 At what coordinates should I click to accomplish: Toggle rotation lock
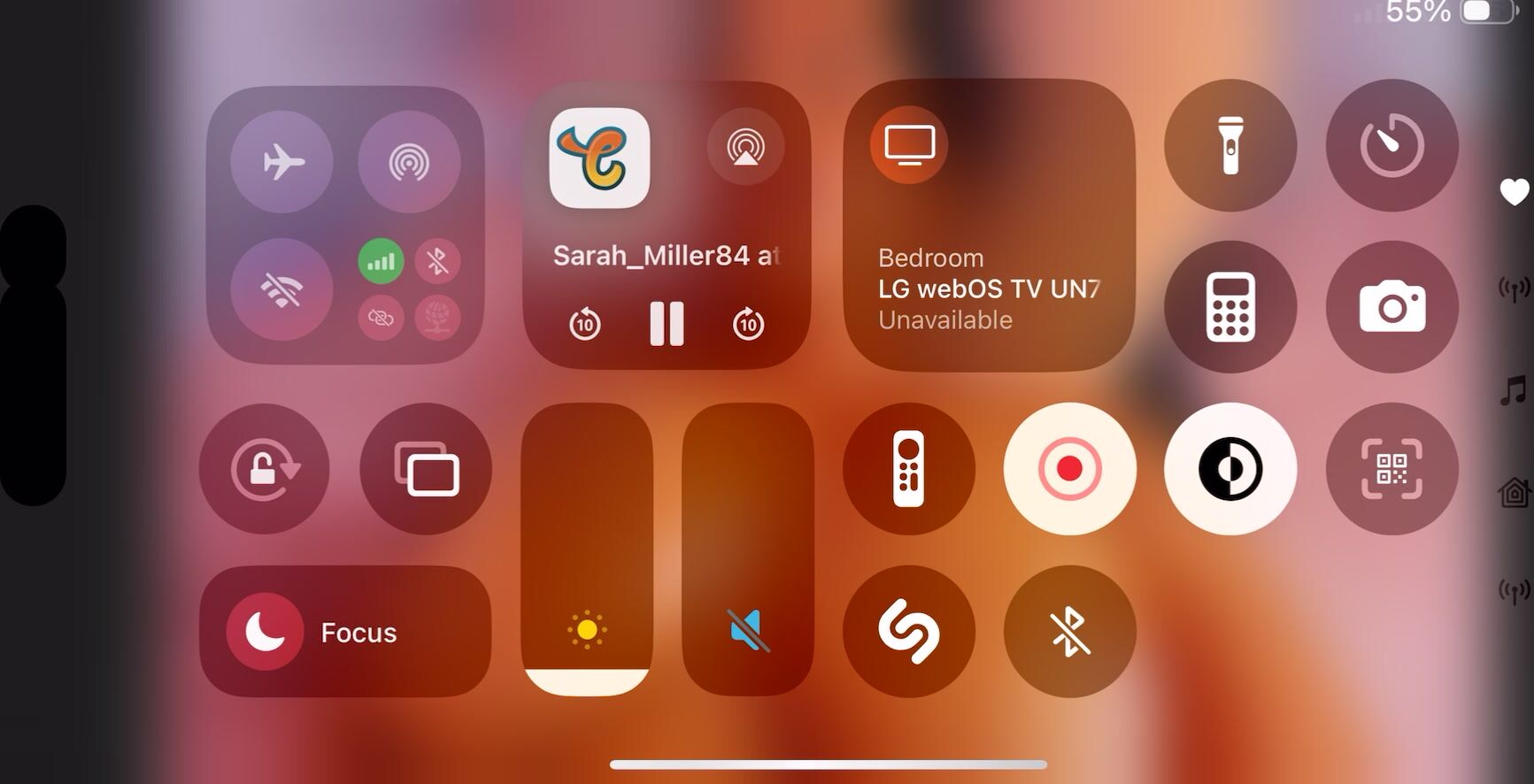pos(265,469)
